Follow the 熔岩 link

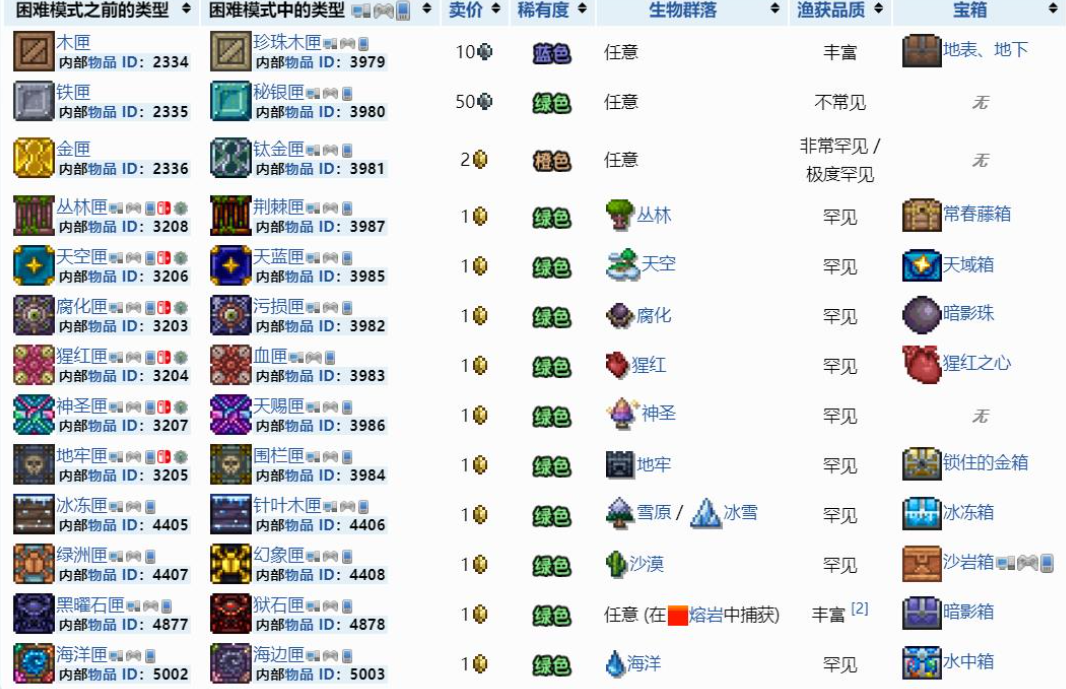[707, 615]
